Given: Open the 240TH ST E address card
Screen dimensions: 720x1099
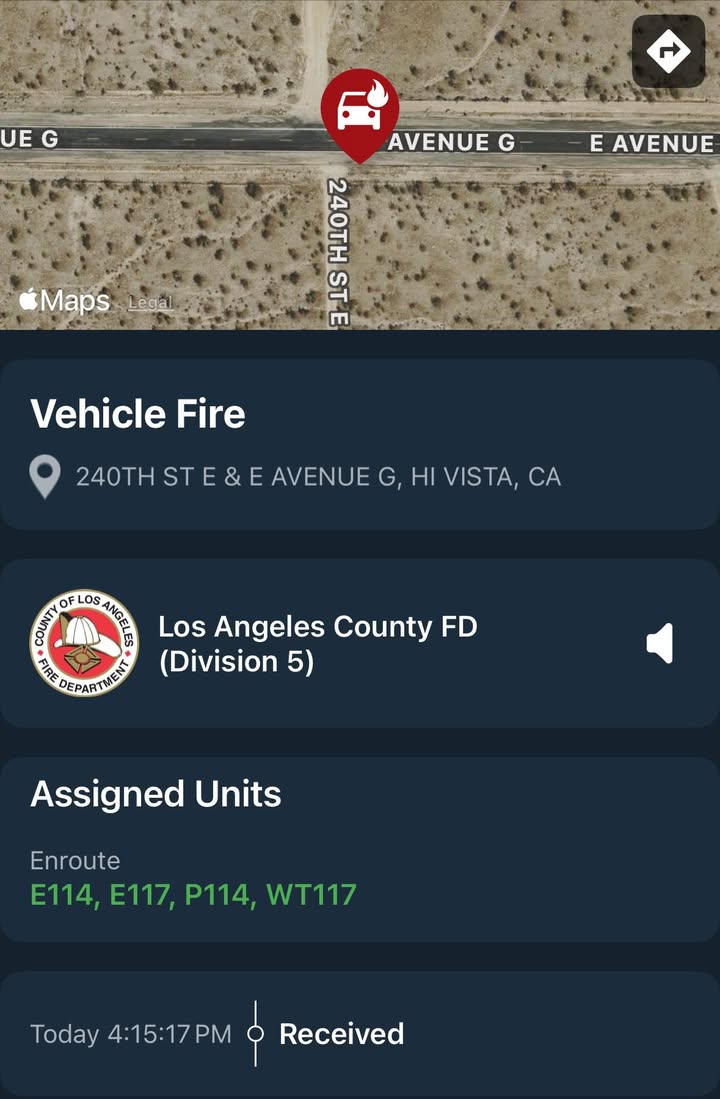Looking at the screenshot, I should [360, 444].
